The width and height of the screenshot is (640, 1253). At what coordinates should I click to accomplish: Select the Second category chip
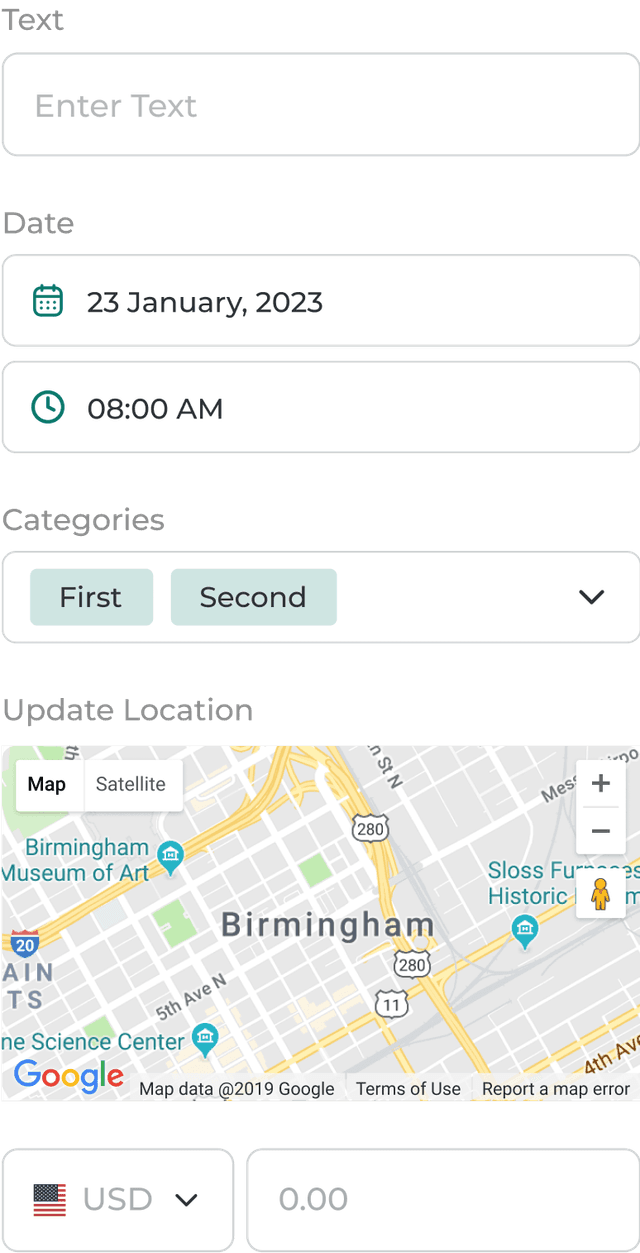pyautogui.click(x=253, y=597)
